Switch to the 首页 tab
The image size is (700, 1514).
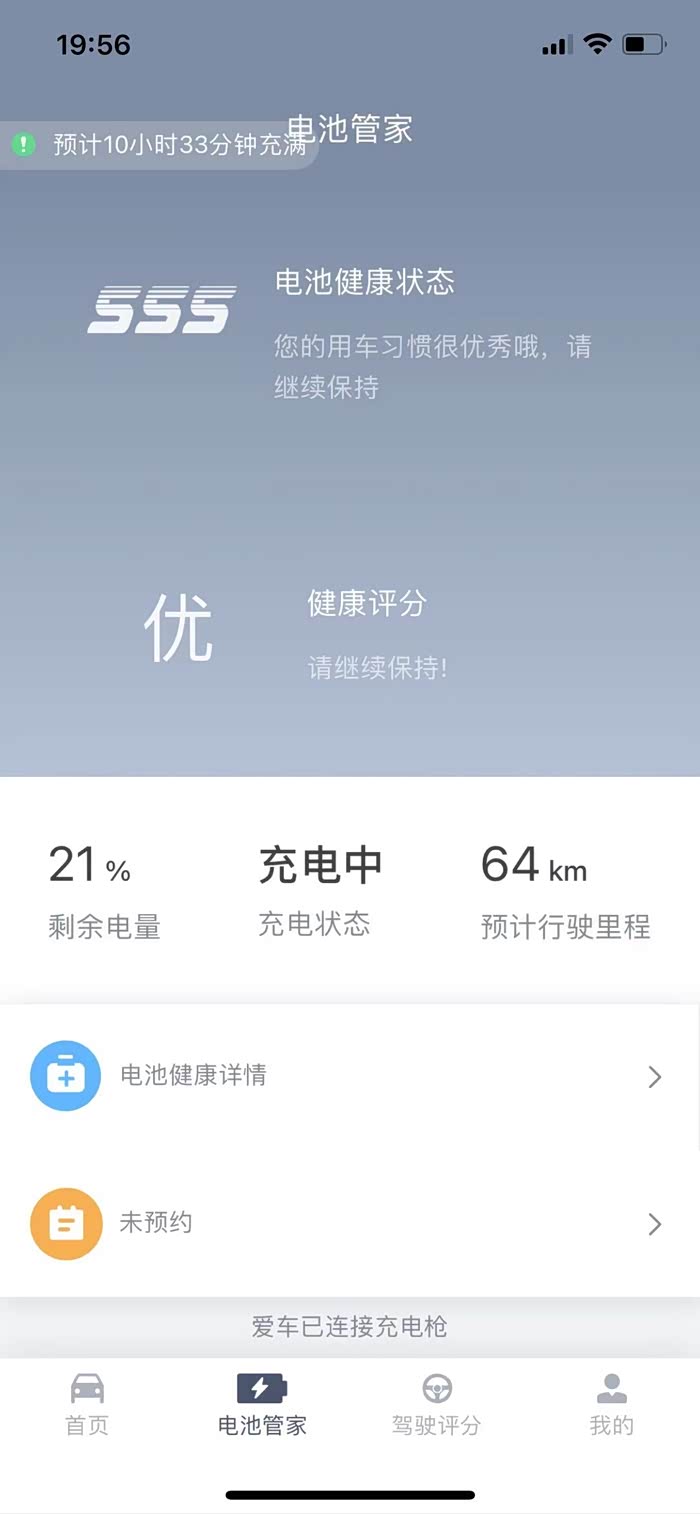[87, 1404]
